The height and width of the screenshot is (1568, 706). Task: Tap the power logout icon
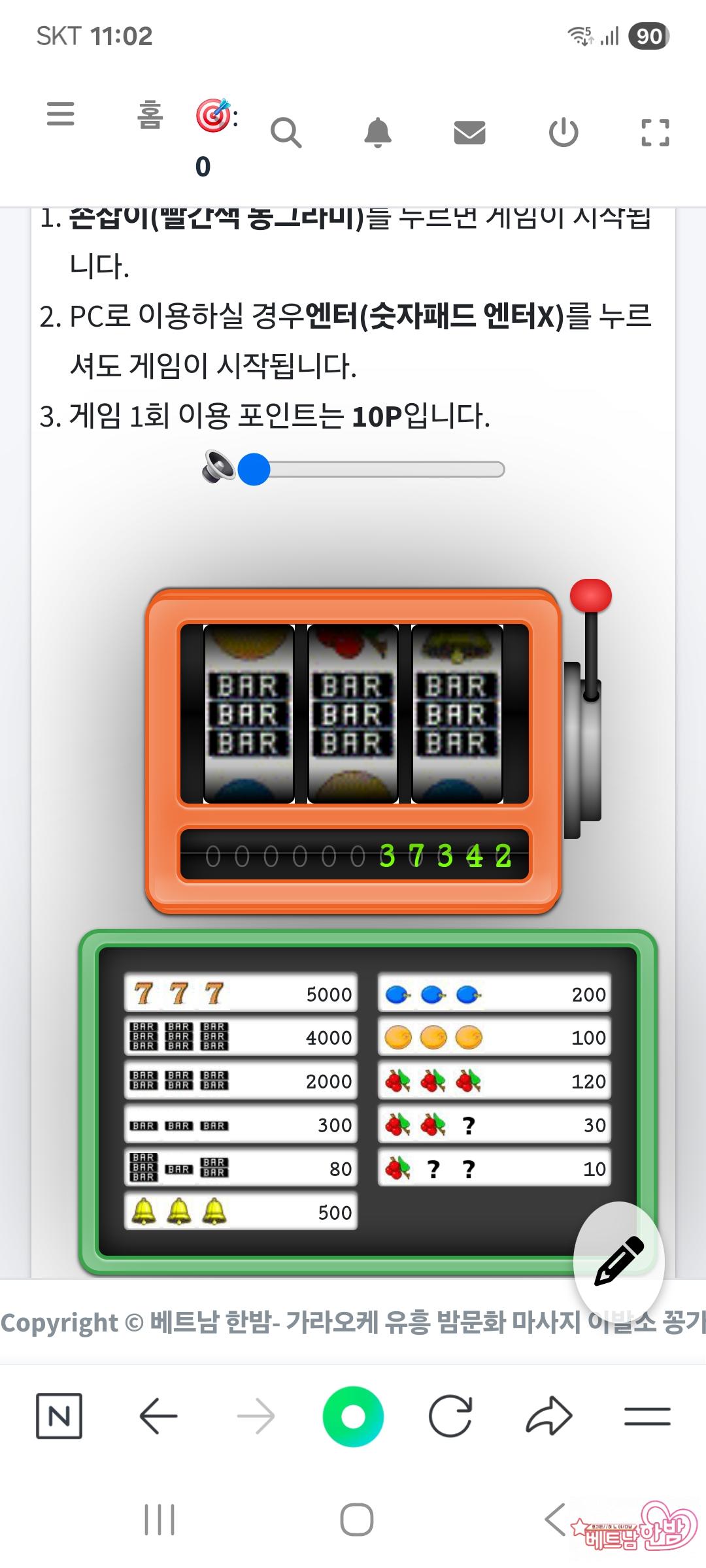563,133
